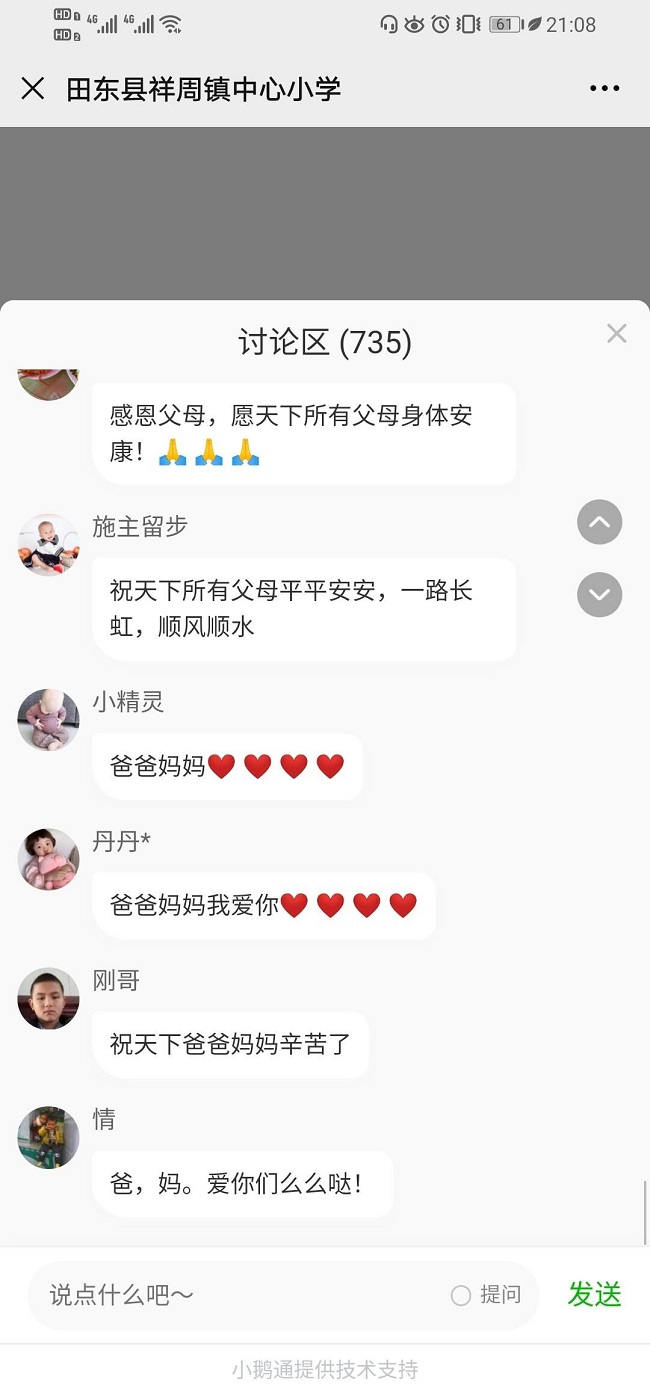Open 情's profile avatar

(48, 1137)
